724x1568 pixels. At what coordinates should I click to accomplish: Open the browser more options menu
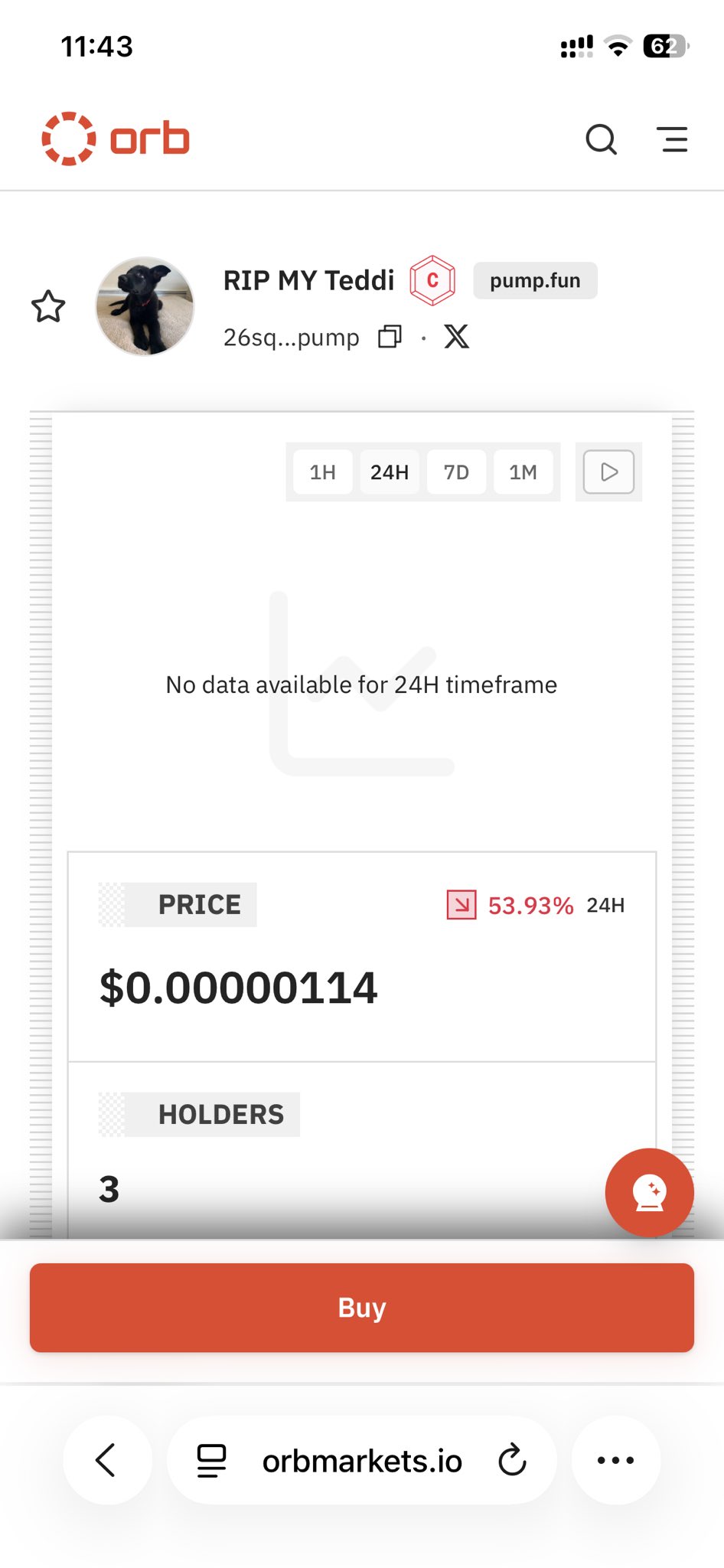(x=615, y=1460)
